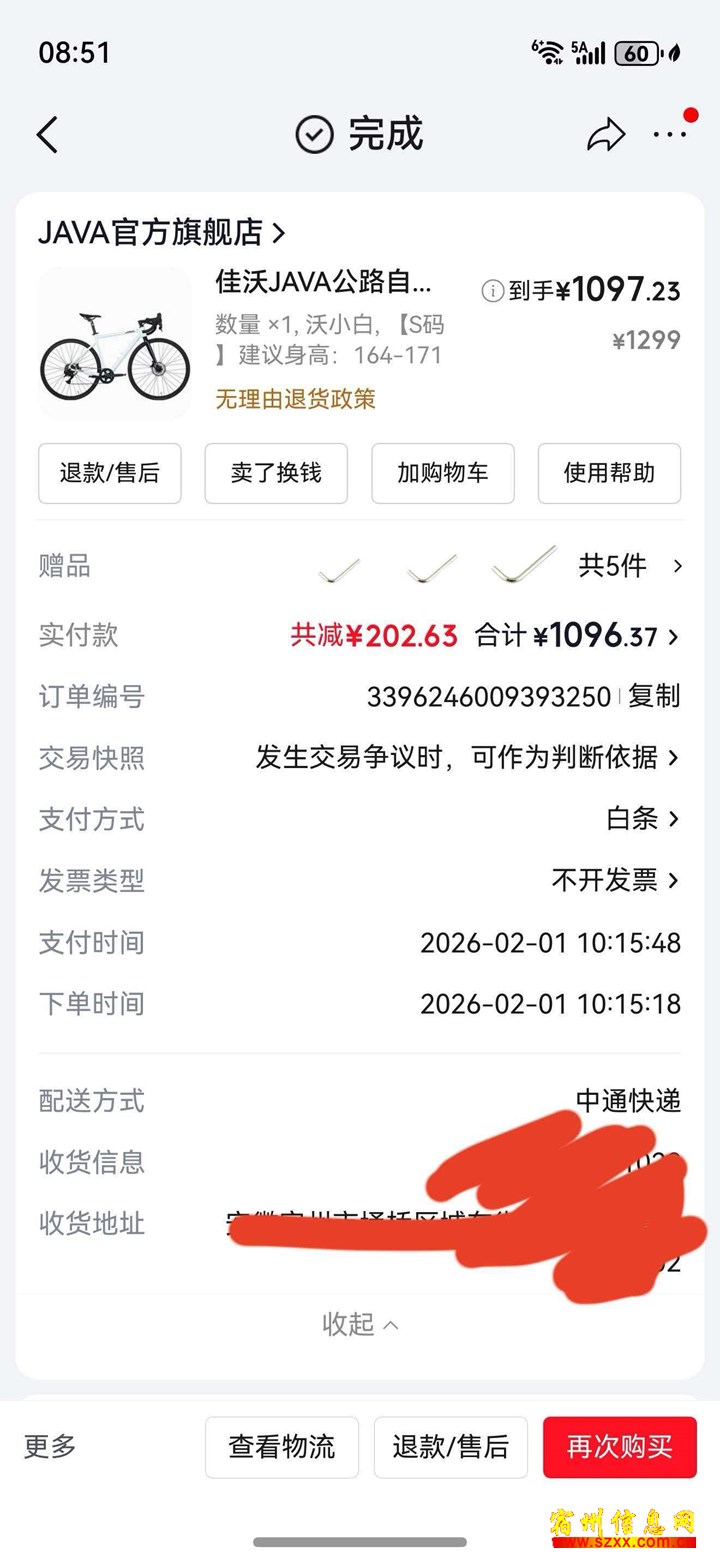Add the bike via 加购物车

point(443,473)
